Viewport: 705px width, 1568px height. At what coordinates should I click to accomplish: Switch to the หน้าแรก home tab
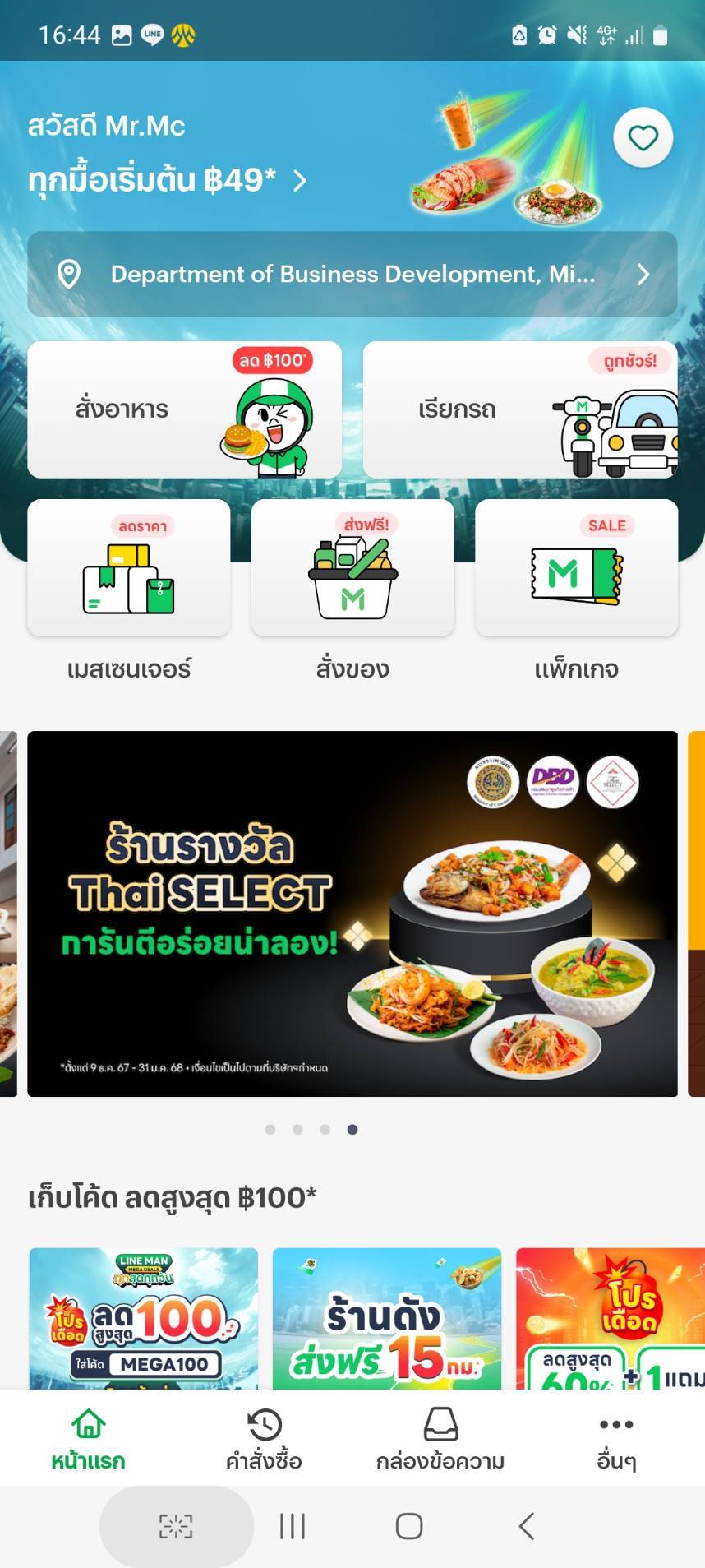[88, 1438]
